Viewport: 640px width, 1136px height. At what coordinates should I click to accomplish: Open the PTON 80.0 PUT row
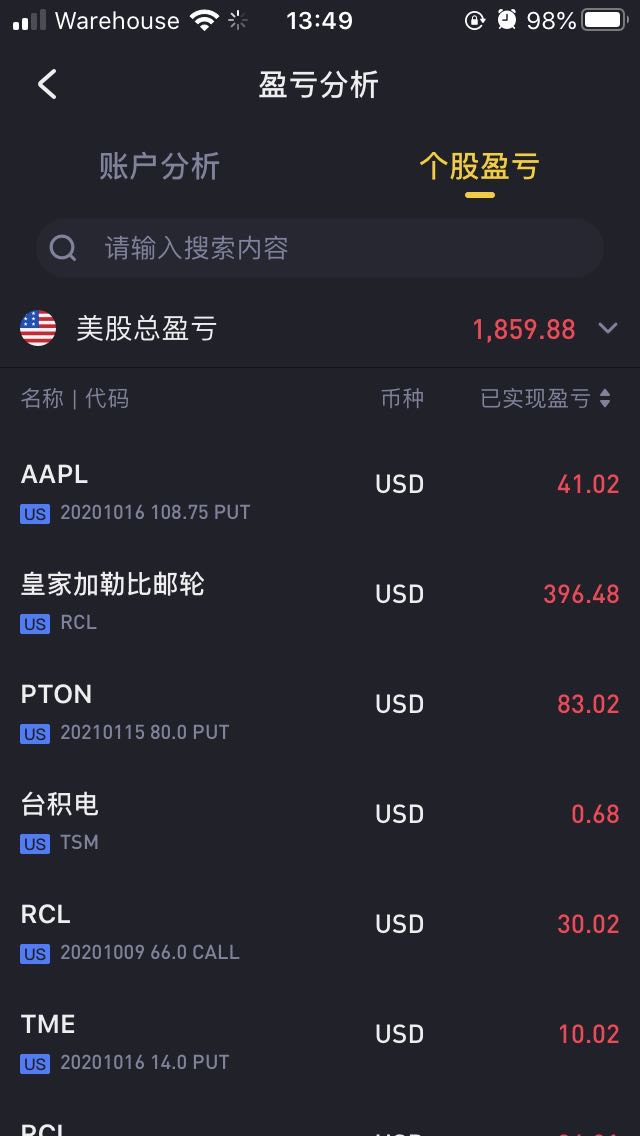pyautogui.click(x=320, y=713)
